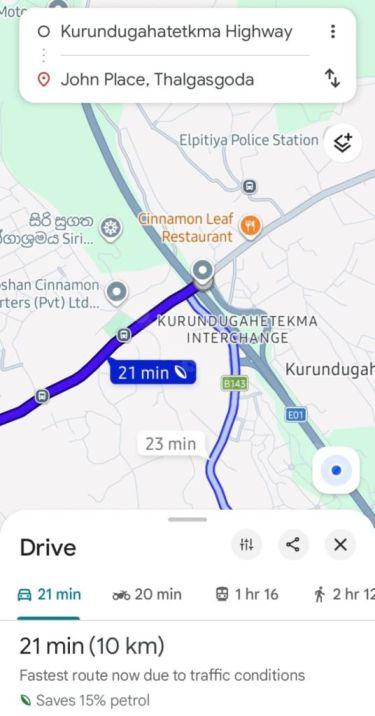Share these directions
Screen dimensions: 375x716
point(293,545)
